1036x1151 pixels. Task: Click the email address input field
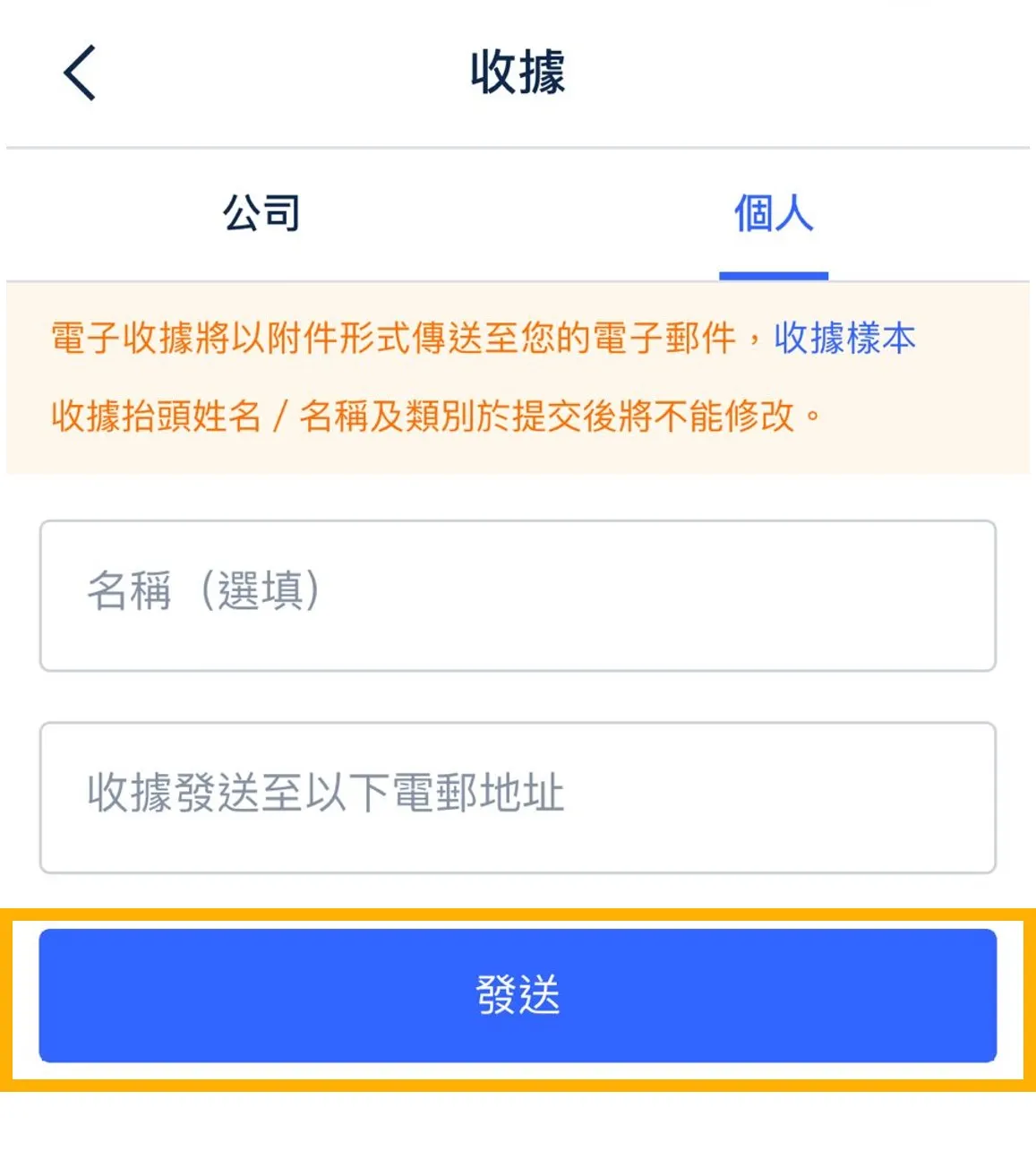click(518, 794)
